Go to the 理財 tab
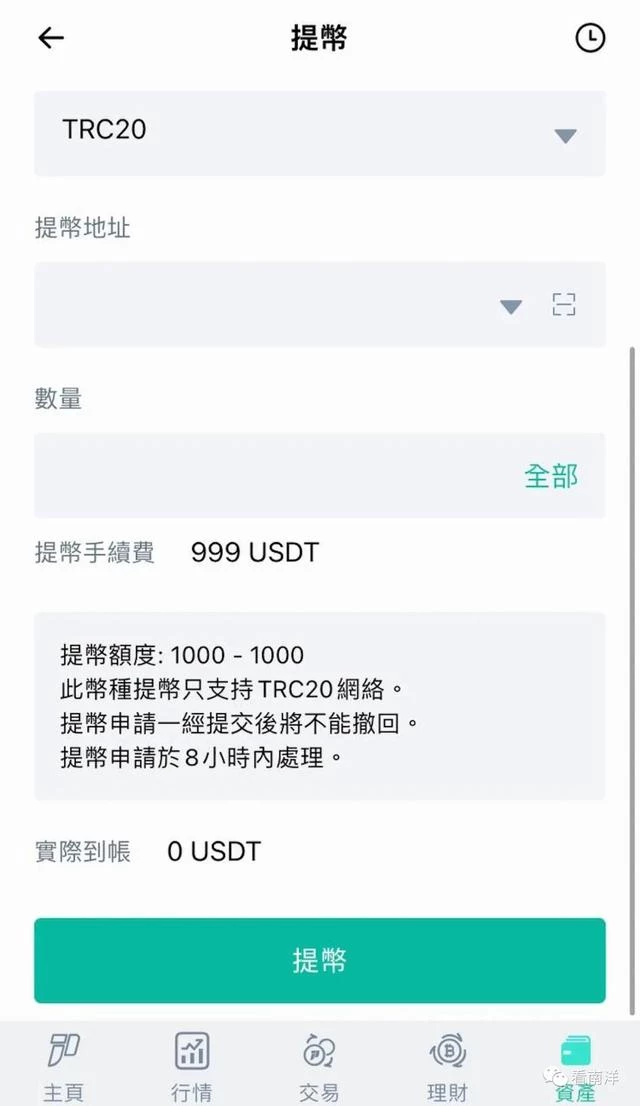 tap(447, 1066)
